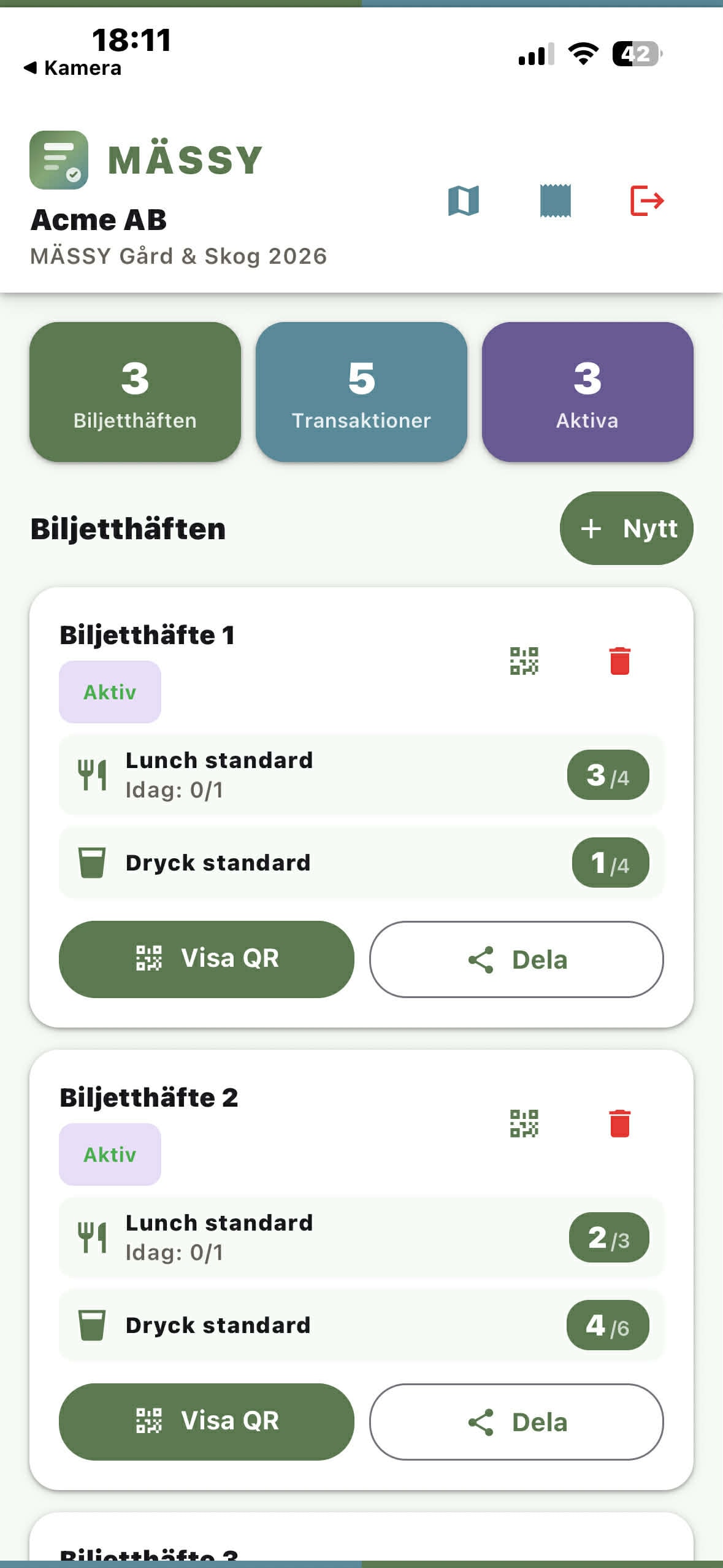Tap the cutlery icon for Lunch standard
723x1568 pixels.
click(91, 775)
